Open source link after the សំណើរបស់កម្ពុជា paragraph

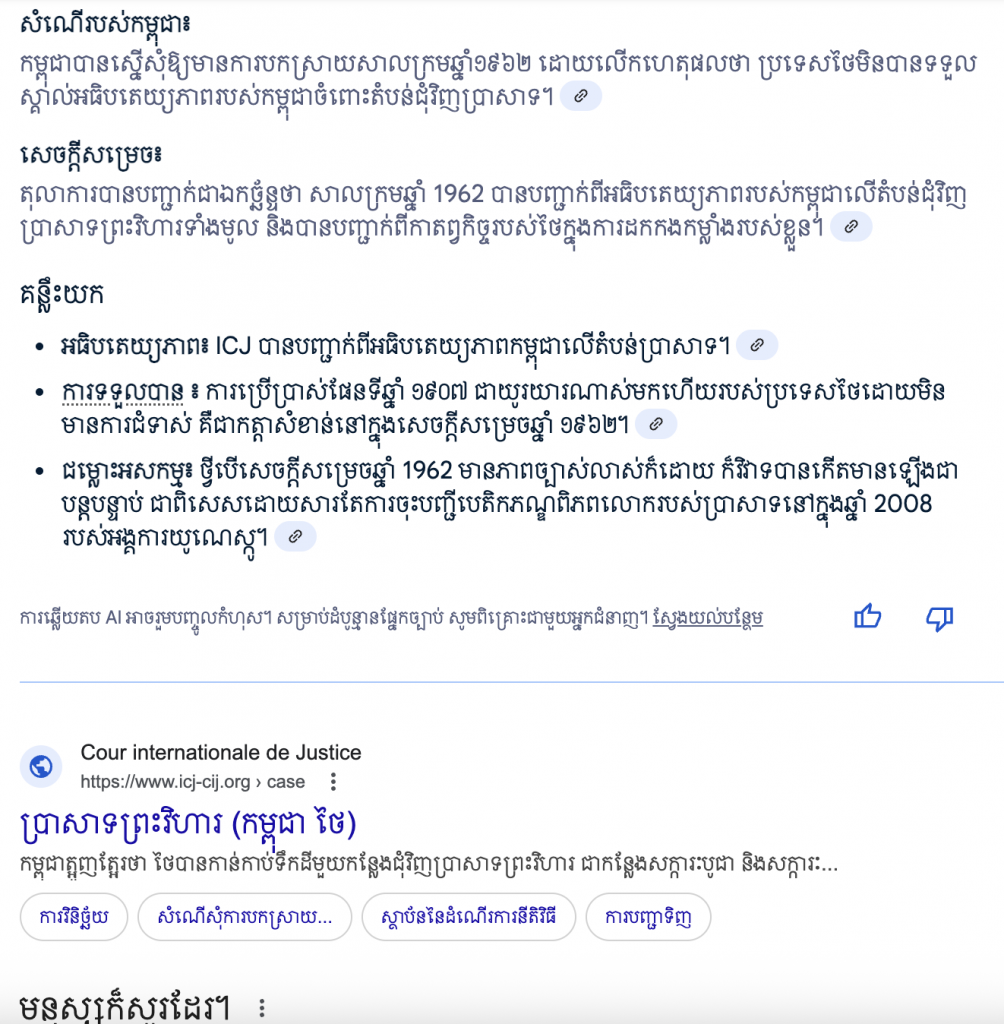[x=580, y=97]
